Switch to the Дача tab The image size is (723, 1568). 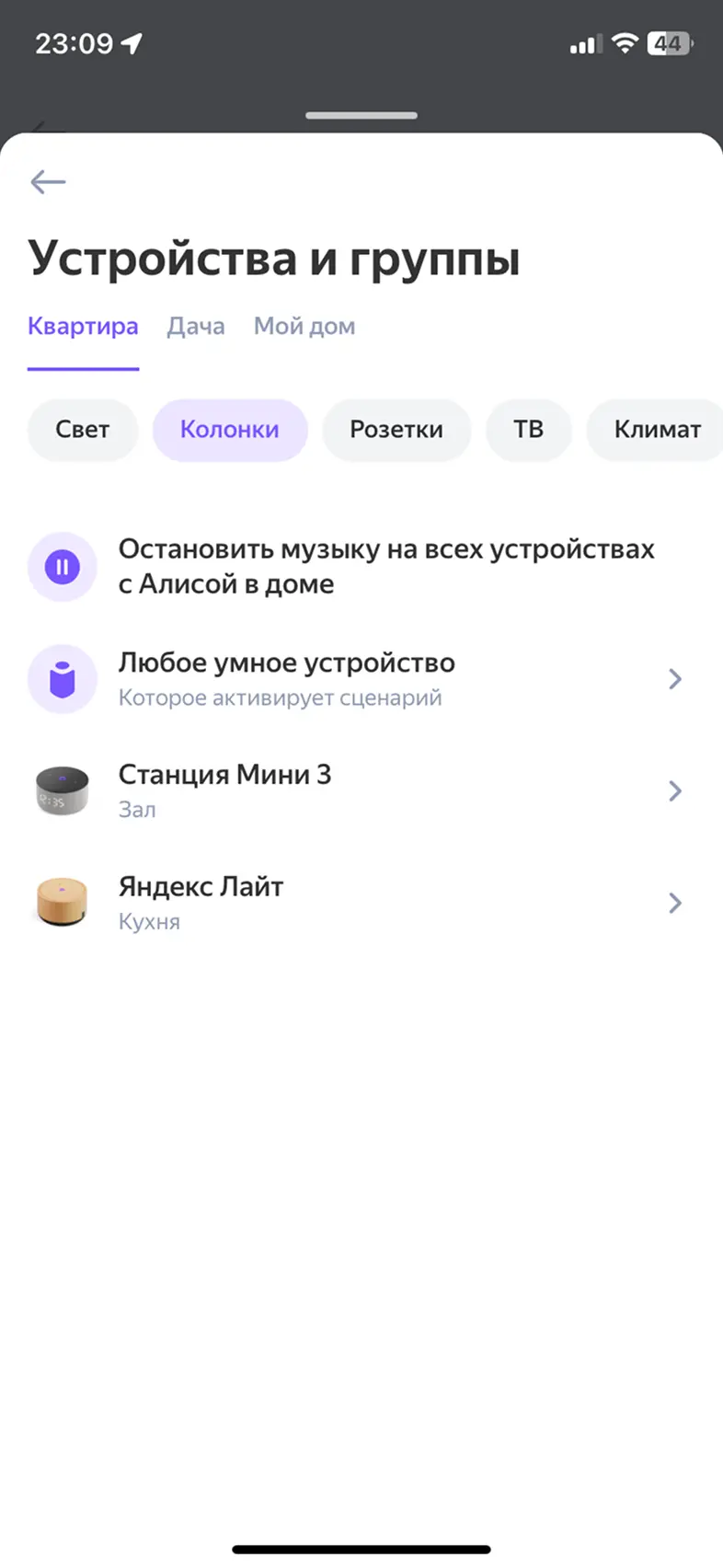point(195,327)
